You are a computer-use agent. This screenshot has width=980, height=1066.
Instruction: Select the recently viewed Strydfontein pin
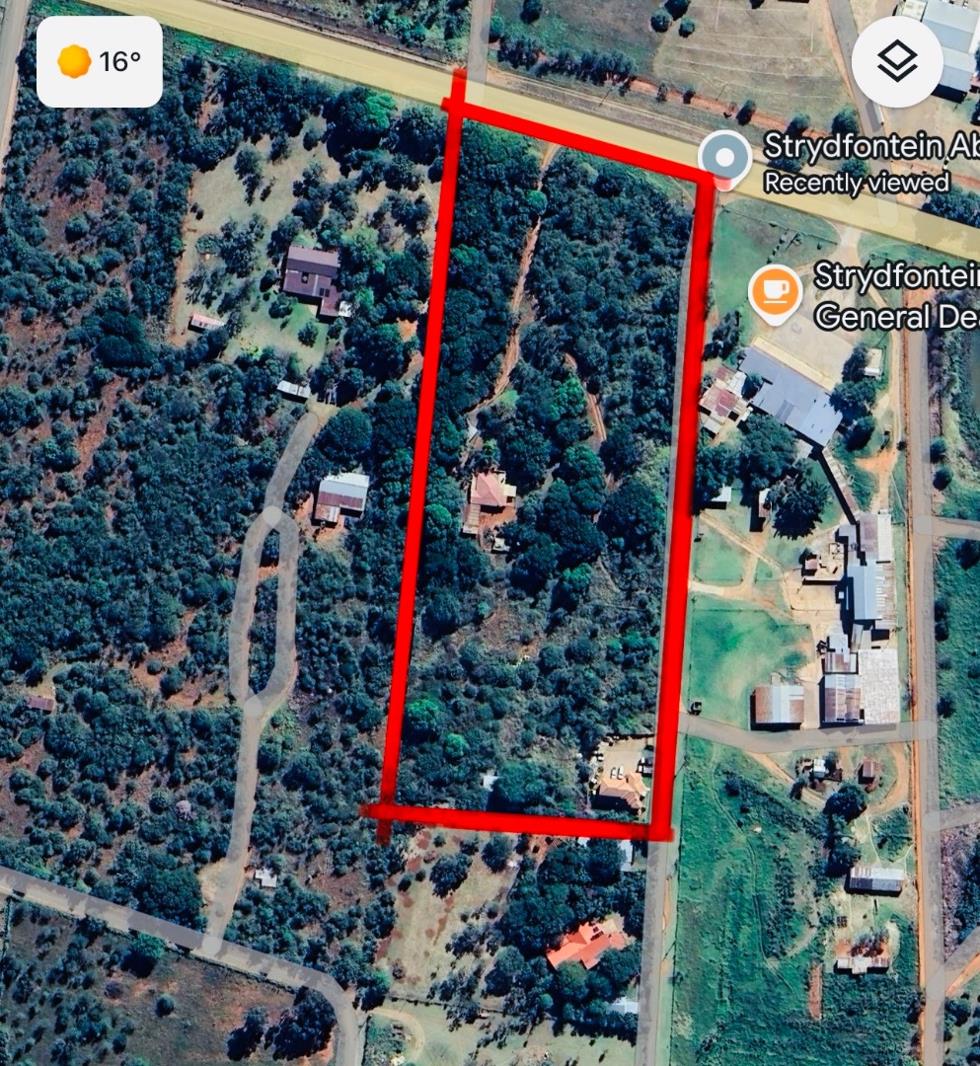click(x=725, y=158)
